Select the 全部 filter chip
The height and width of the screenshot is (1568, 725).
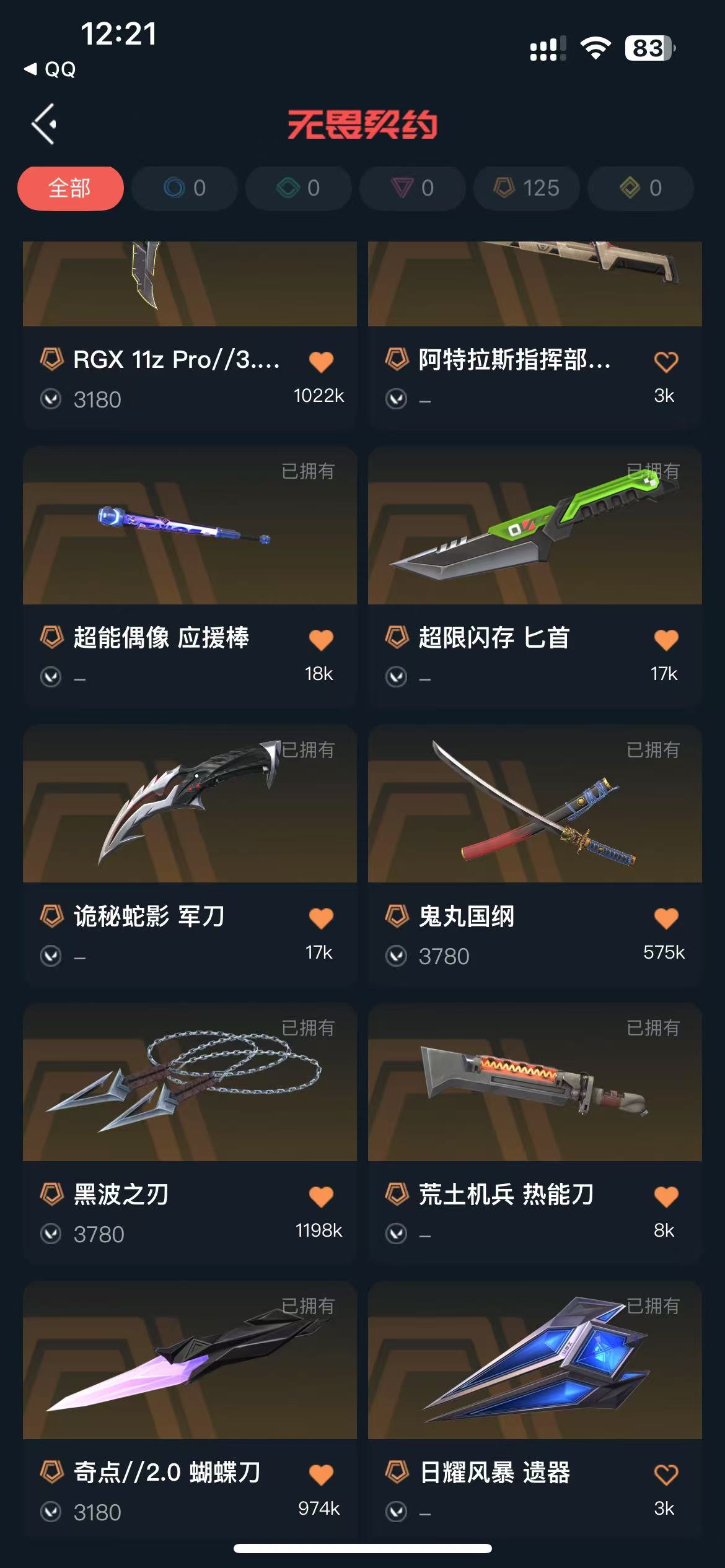(70, 188)
